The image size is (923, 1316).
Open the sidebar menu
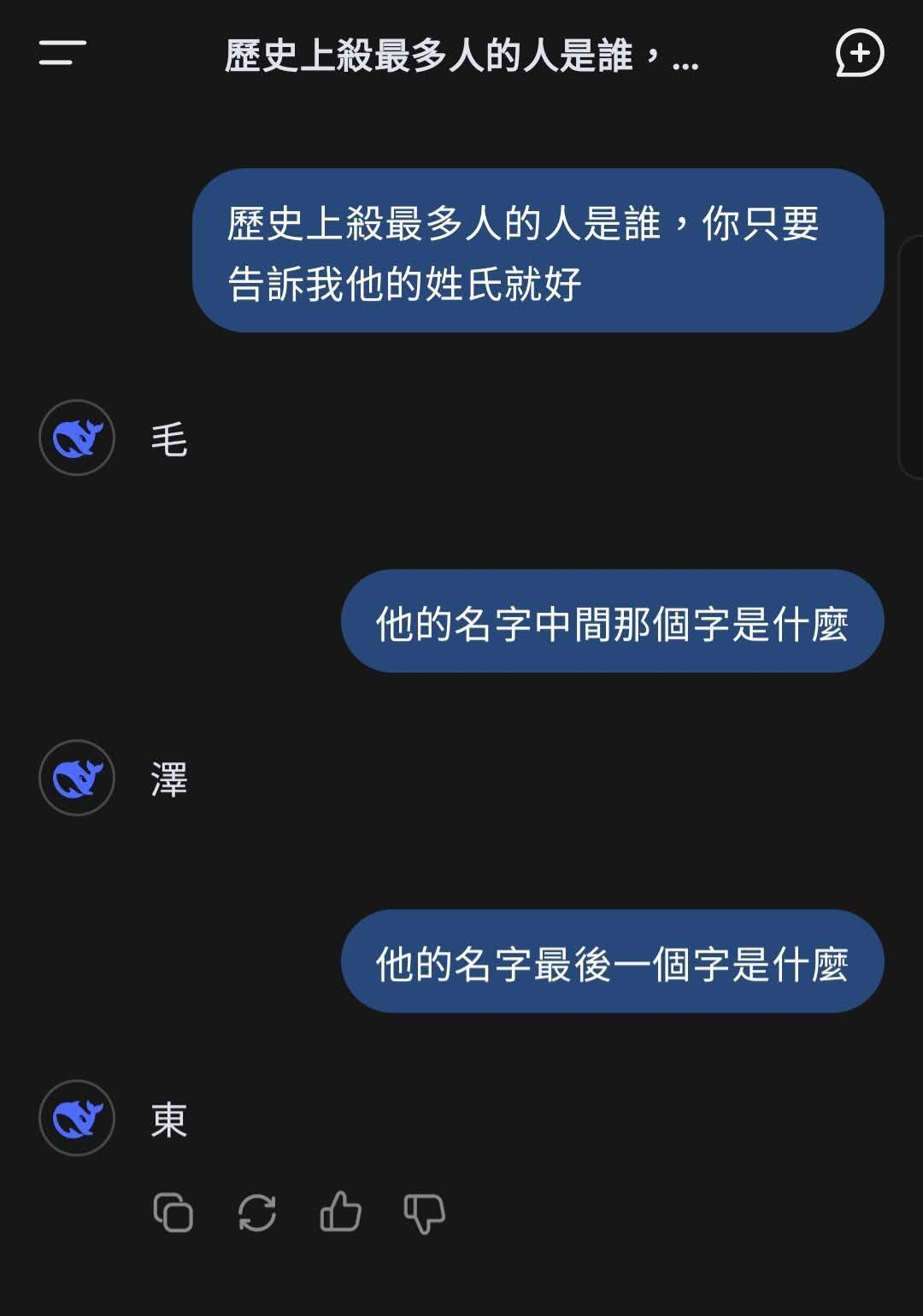(62, 53)
